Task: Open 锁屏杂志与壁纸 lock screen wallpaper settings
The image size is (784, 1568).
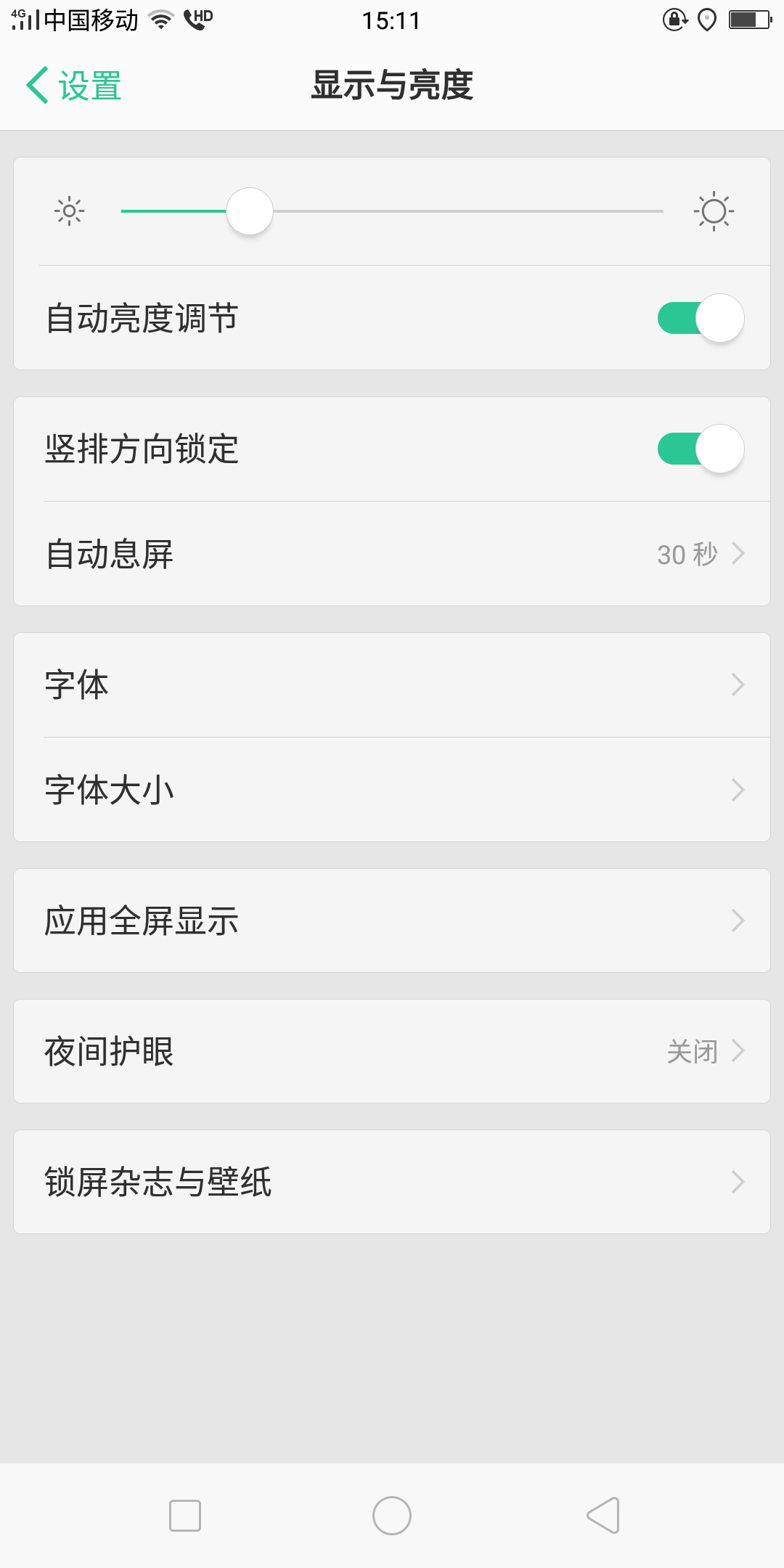Action: (392, 1182)
